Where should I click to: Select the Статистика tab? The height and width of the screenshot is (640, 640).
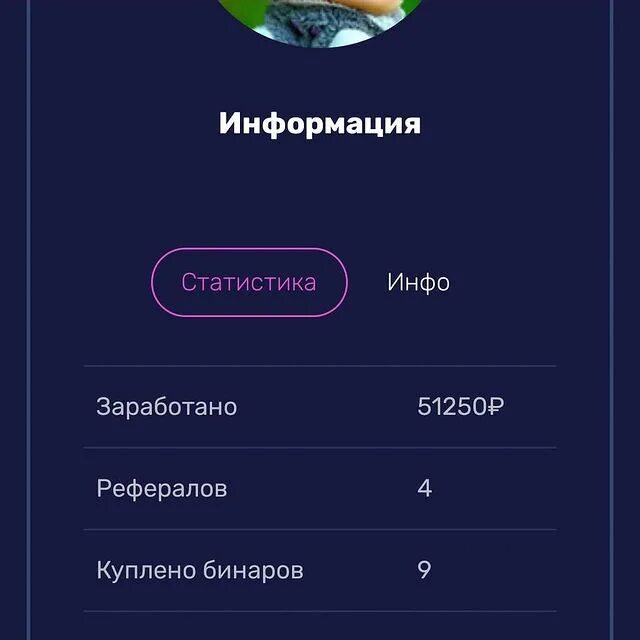tap(249, 282)
